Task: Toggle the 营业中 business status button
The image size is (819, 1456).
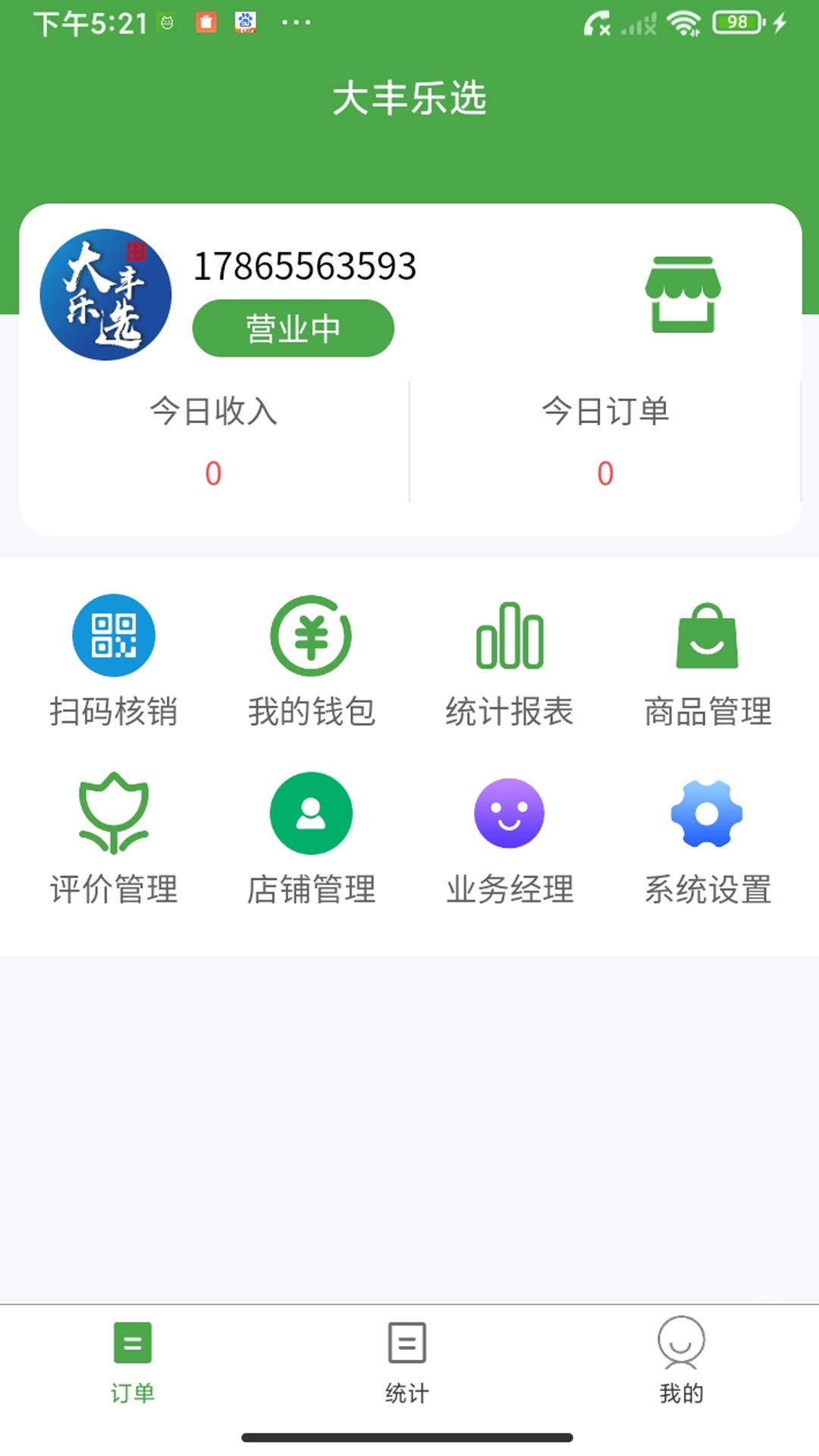Action: tap(293, 328)
